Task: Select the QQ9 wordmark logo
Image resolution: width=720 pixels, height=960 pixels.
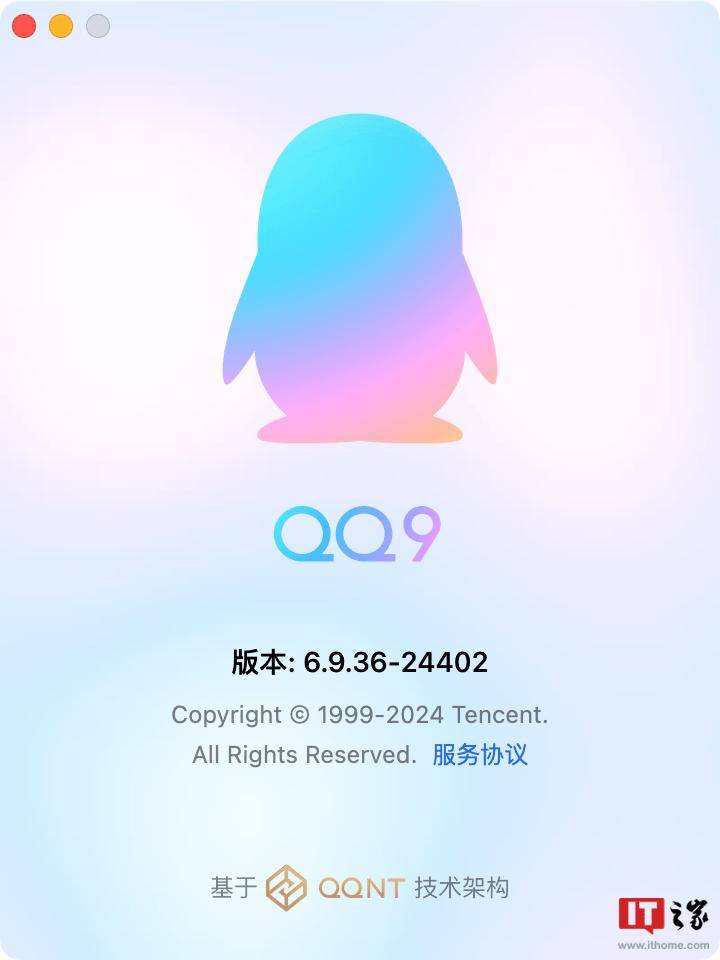Action: pos(357,532)
